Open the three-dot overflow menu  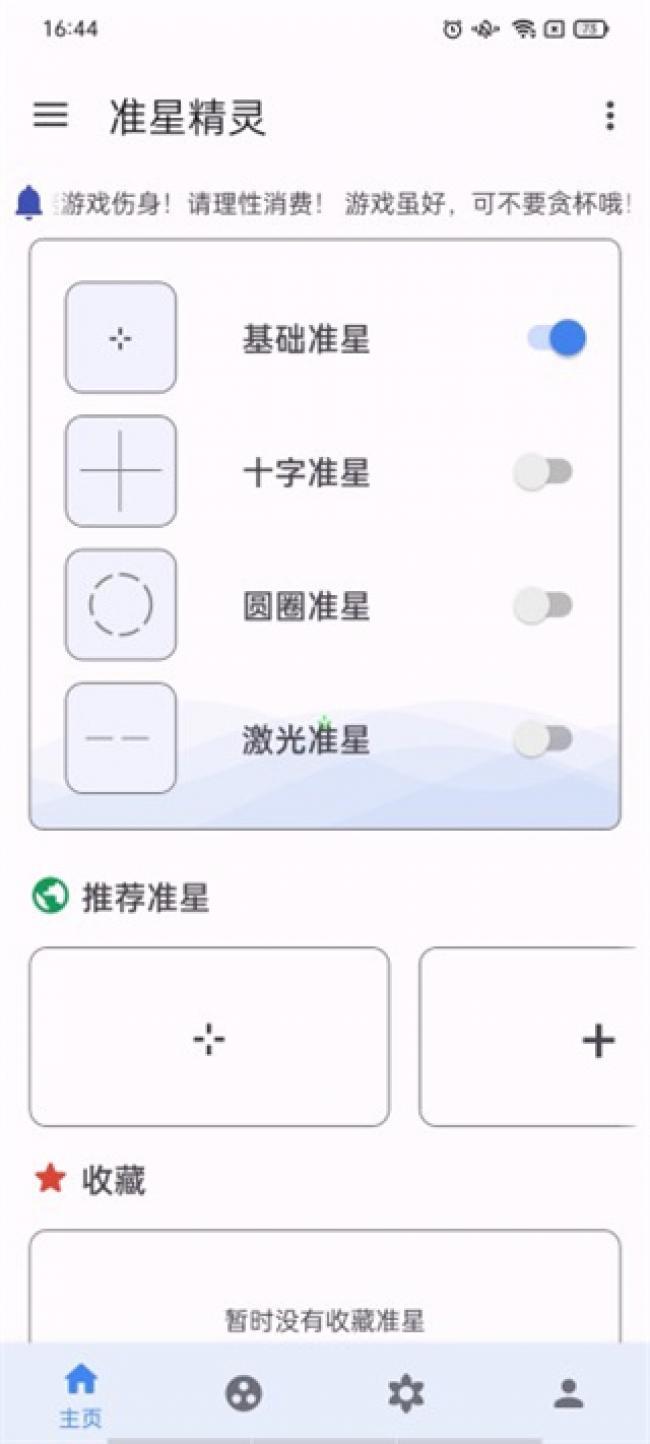coord(609,116)
